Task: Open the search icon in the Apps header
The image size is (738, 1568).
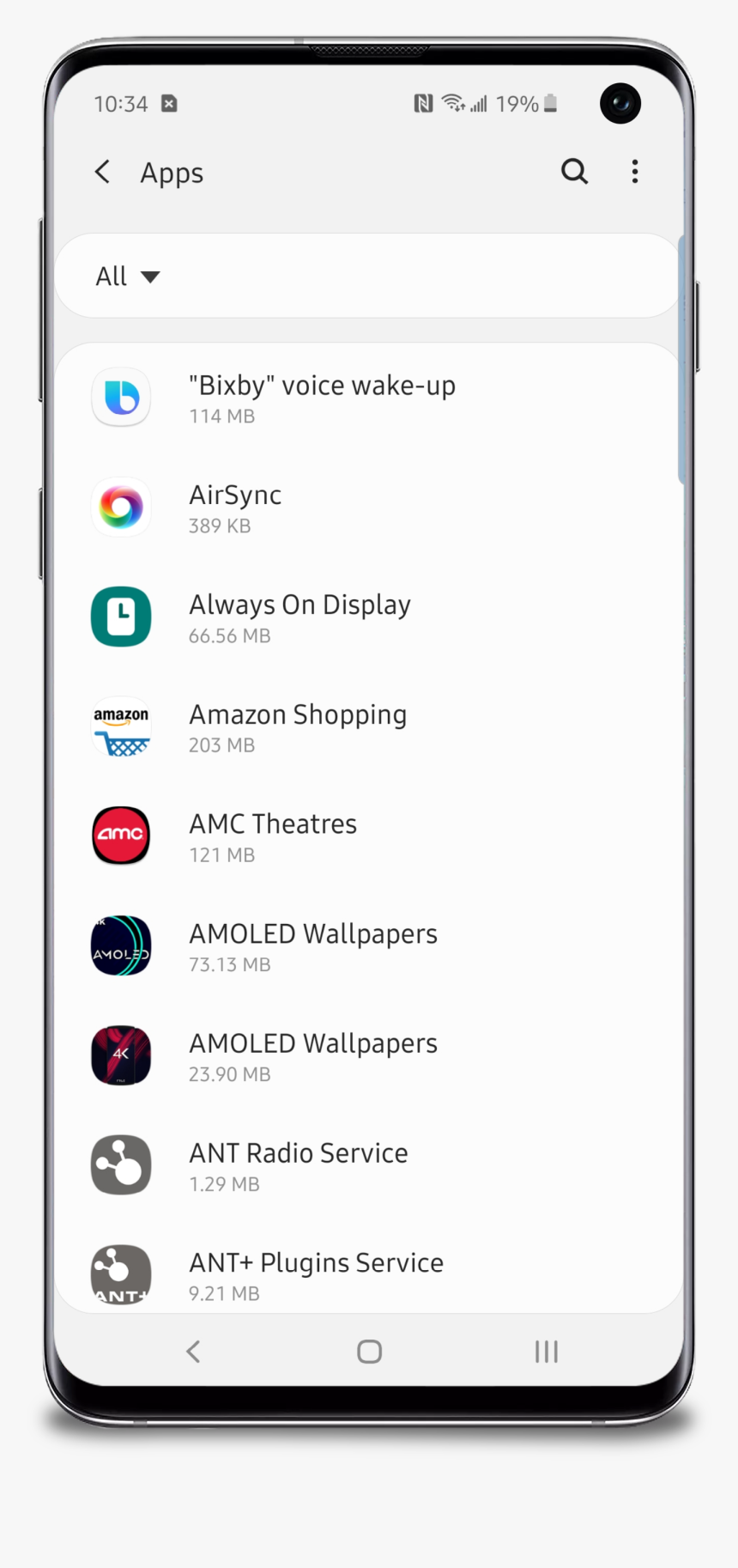Action: click(x=574, y=172)
